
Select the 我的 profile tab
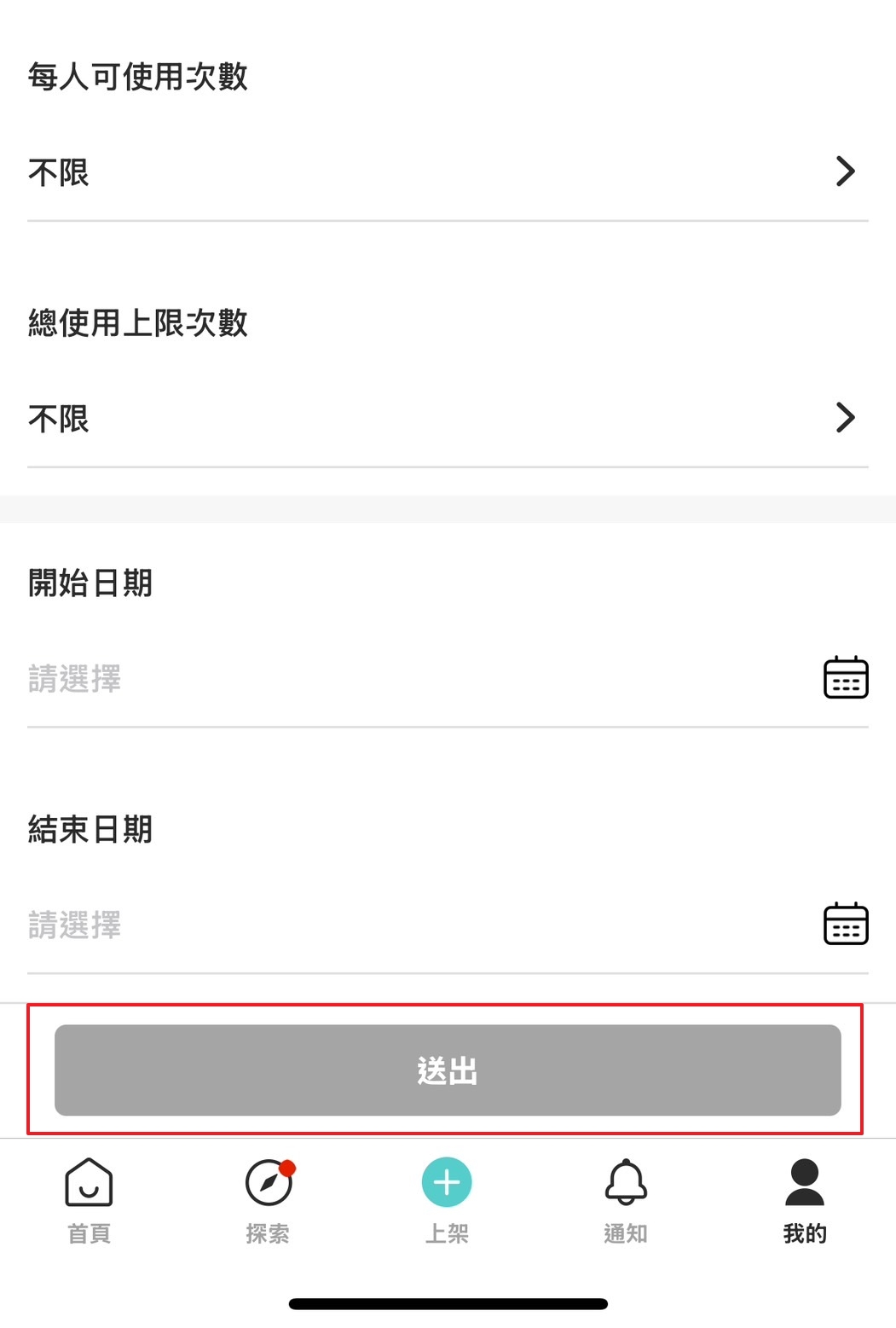(x=805, y=1200)
